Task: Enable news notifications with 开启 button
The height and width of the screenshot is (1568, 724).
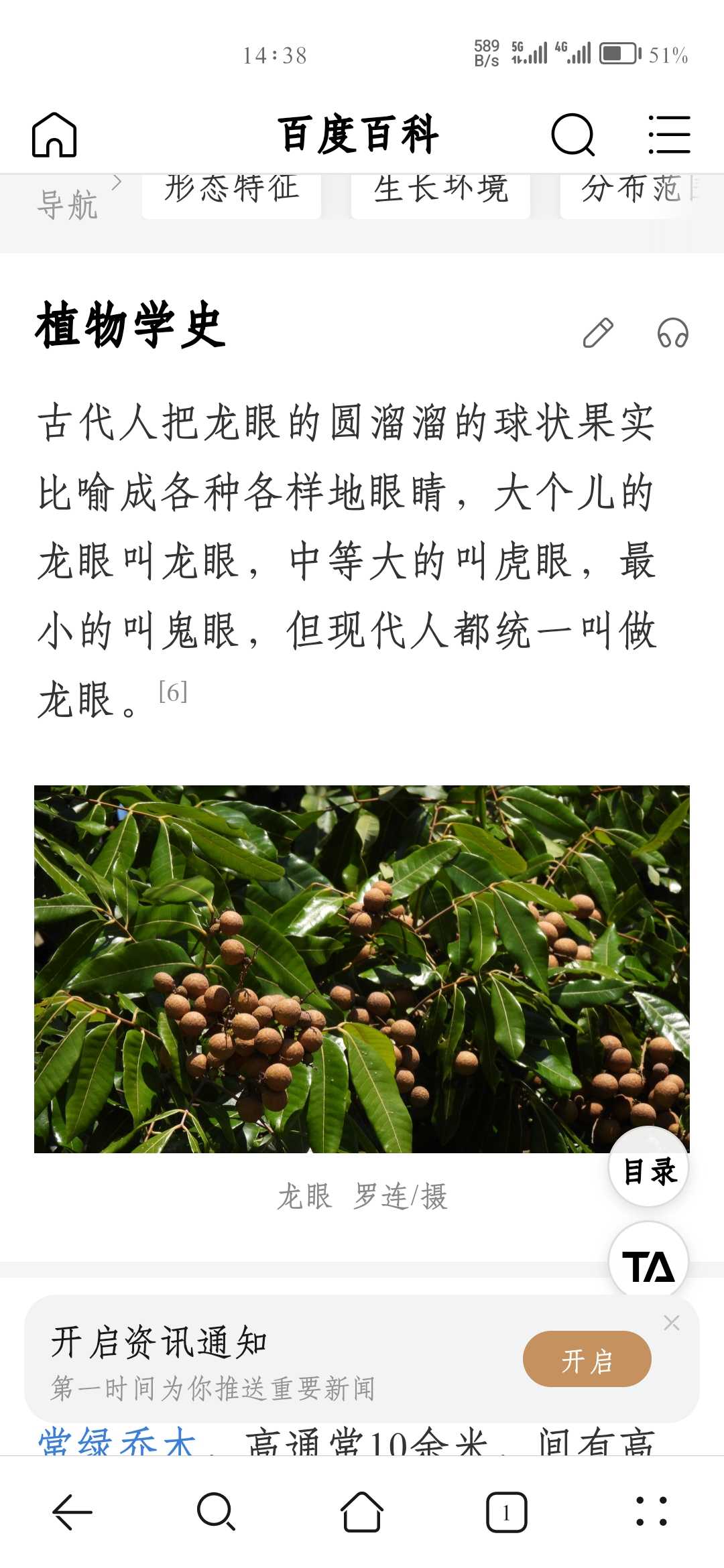Action: point(587,1359)
